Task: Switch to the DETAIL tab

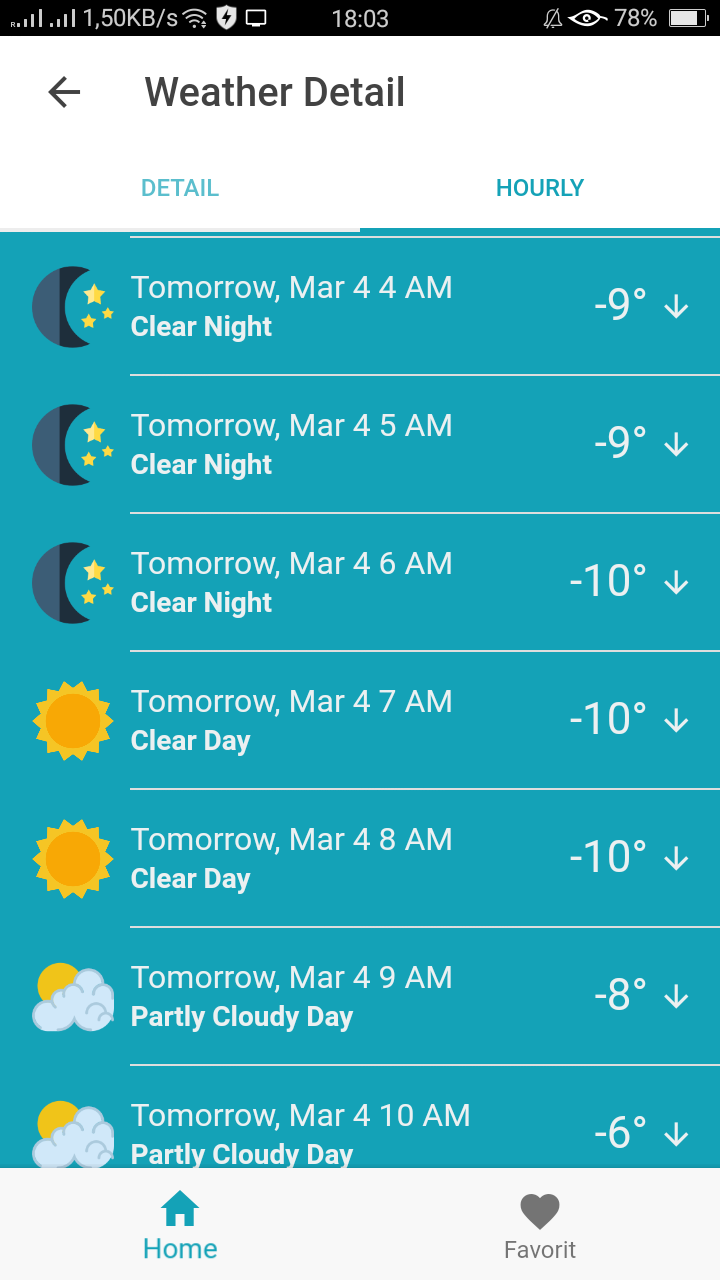Action: (x=179, y=187)
